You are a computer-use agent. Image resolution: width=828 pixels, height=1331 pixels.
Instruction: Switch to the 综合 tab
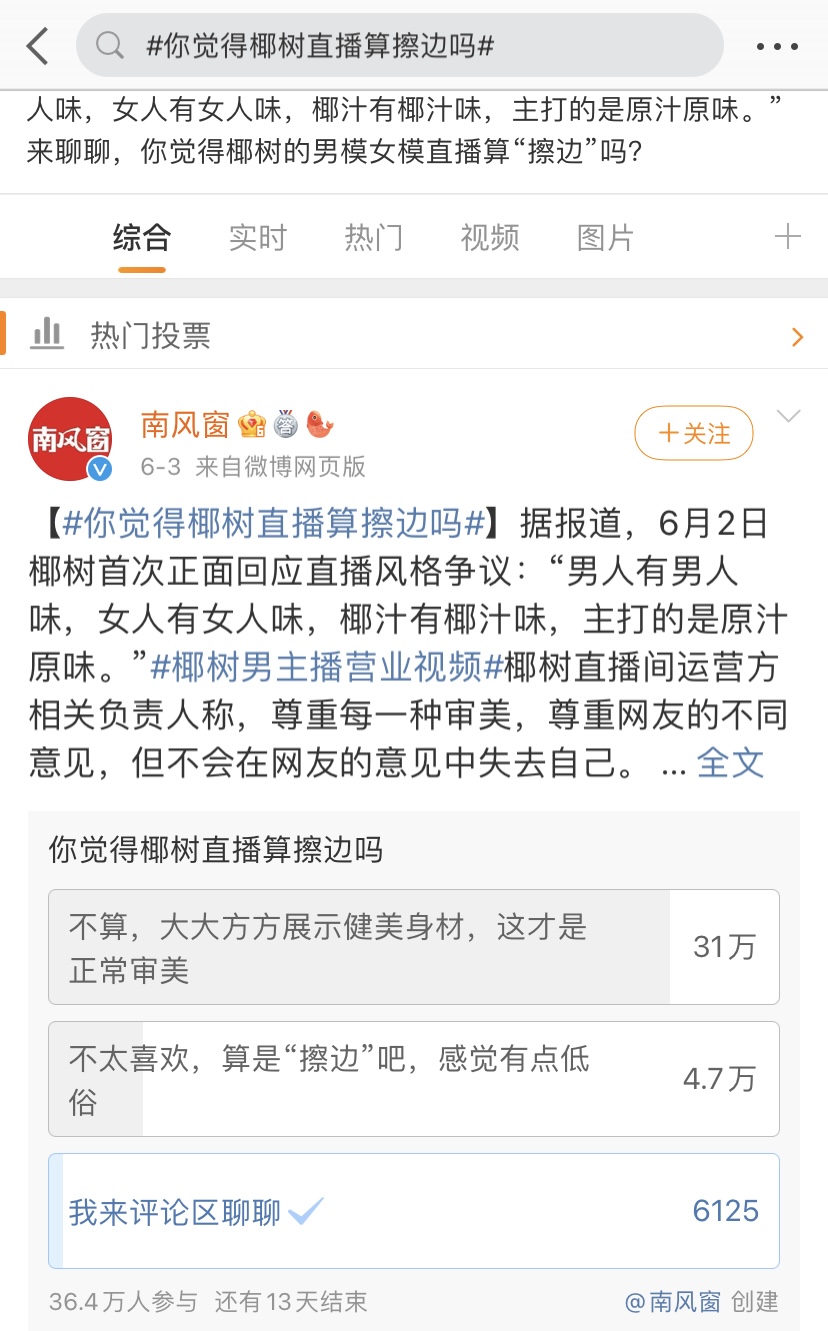coord(141,238)
